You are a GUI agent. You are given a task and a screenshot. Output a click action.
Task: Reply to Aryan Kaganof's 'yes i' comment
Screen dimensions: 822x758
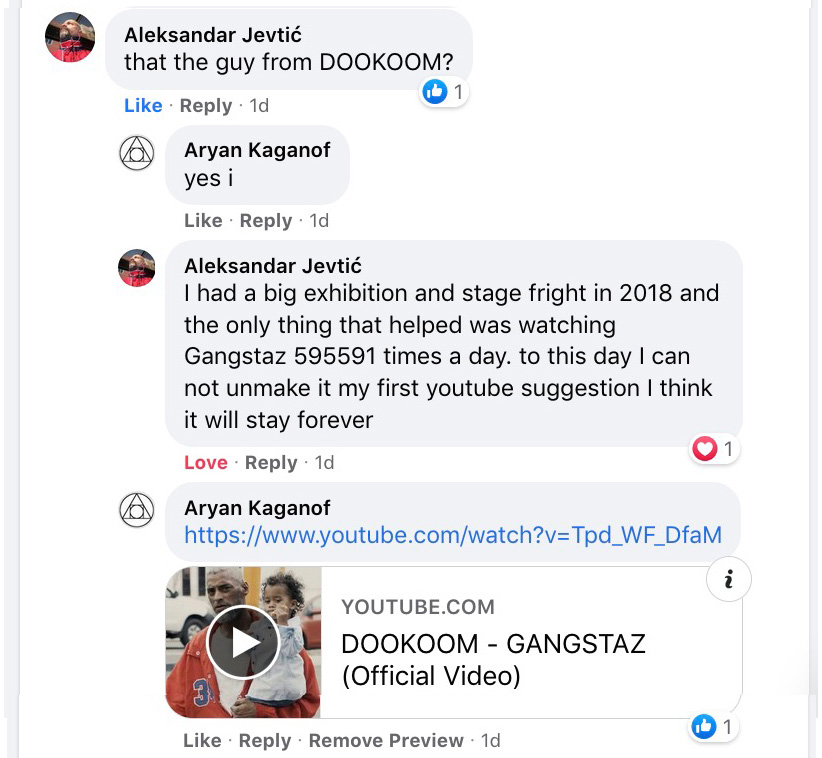265,220
